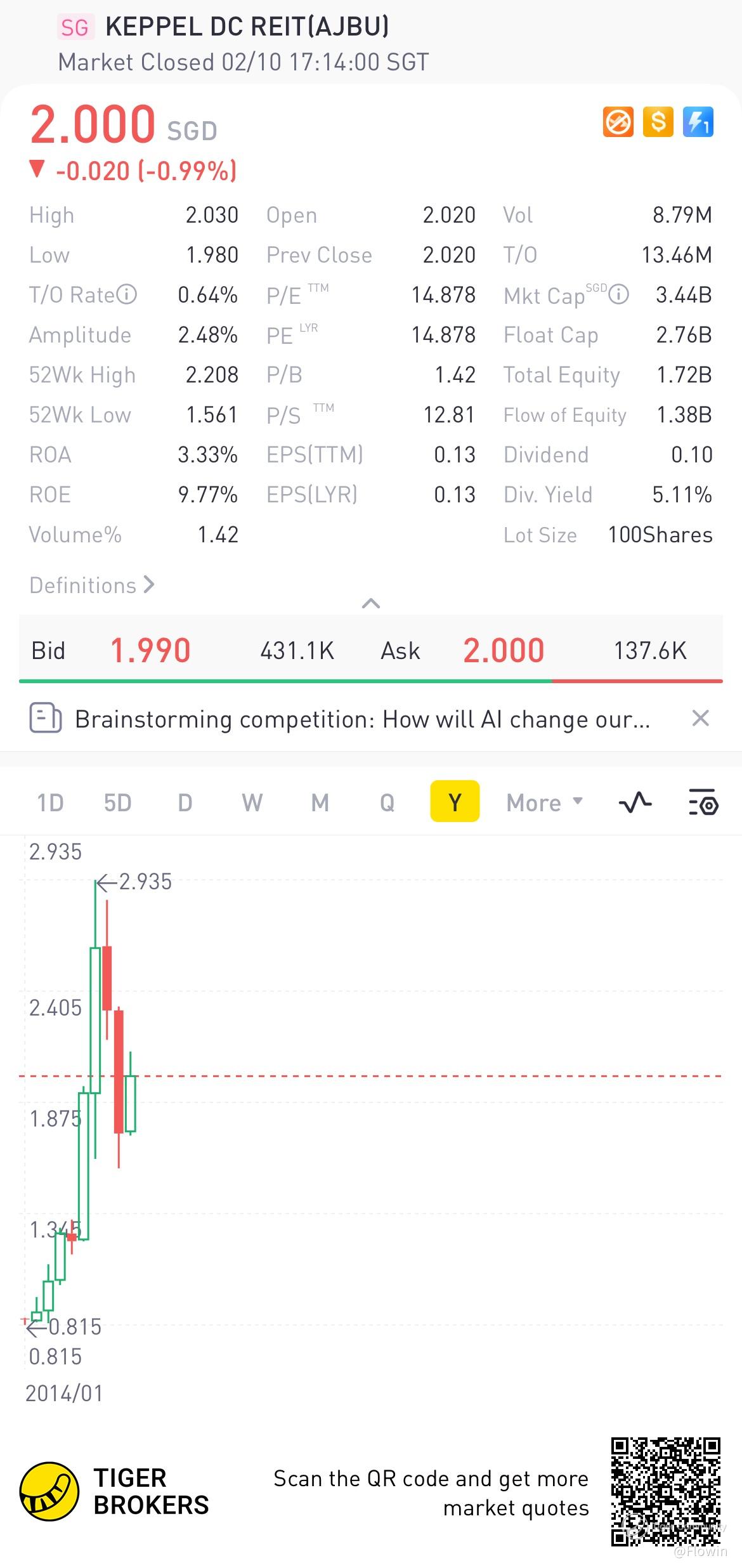Switch chart to 1D view

[x=50, y=802]
